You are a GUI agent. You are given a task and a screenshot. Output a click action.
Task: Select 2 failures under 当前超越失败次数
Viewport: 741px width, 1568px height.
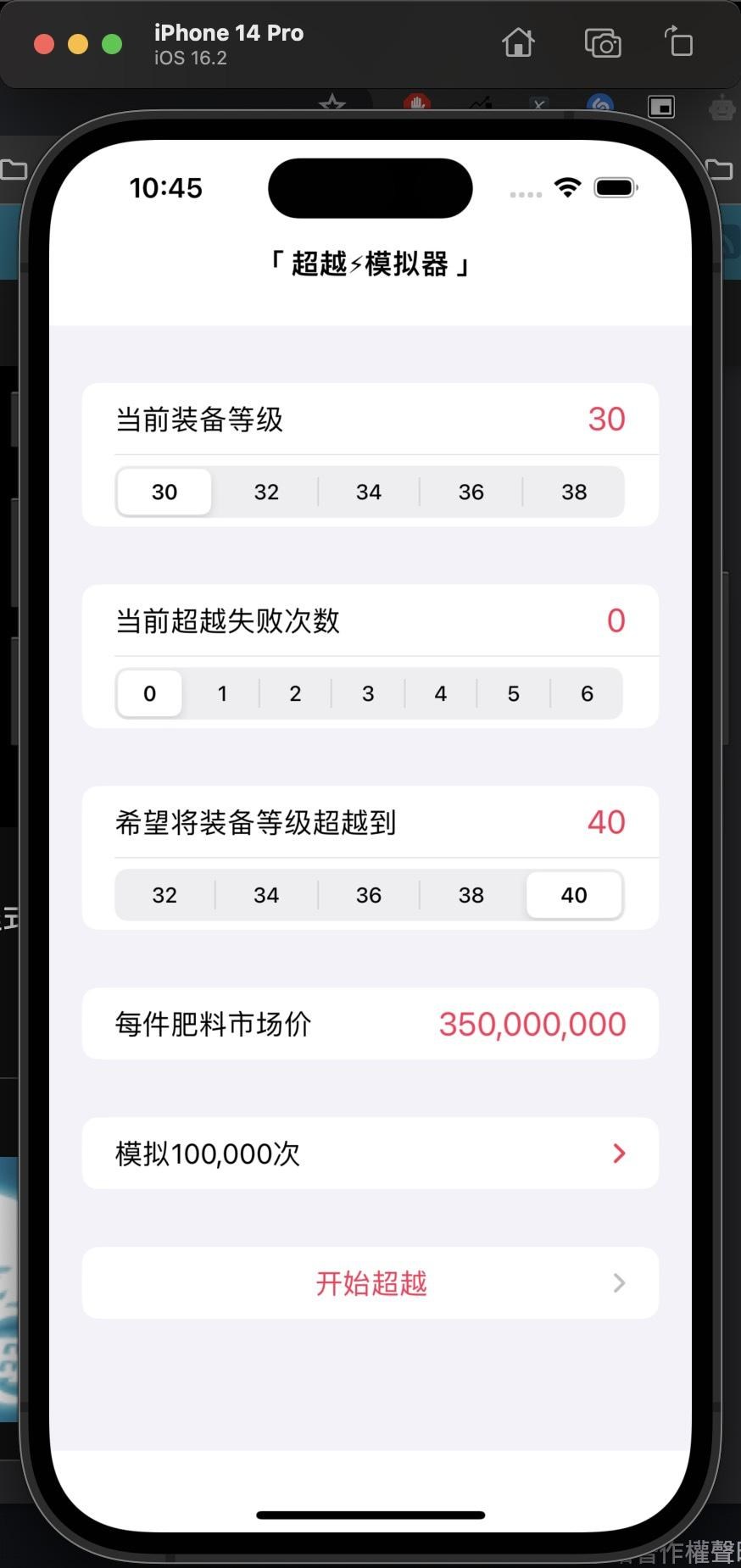pos(295,693)
